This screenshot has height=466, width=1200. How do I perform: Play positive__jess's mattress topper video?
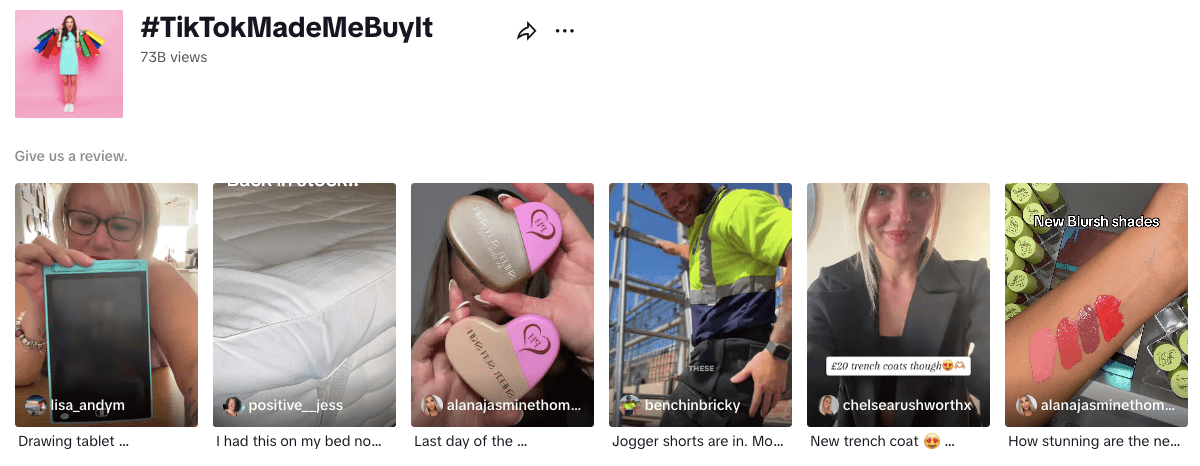click(304, 300)
